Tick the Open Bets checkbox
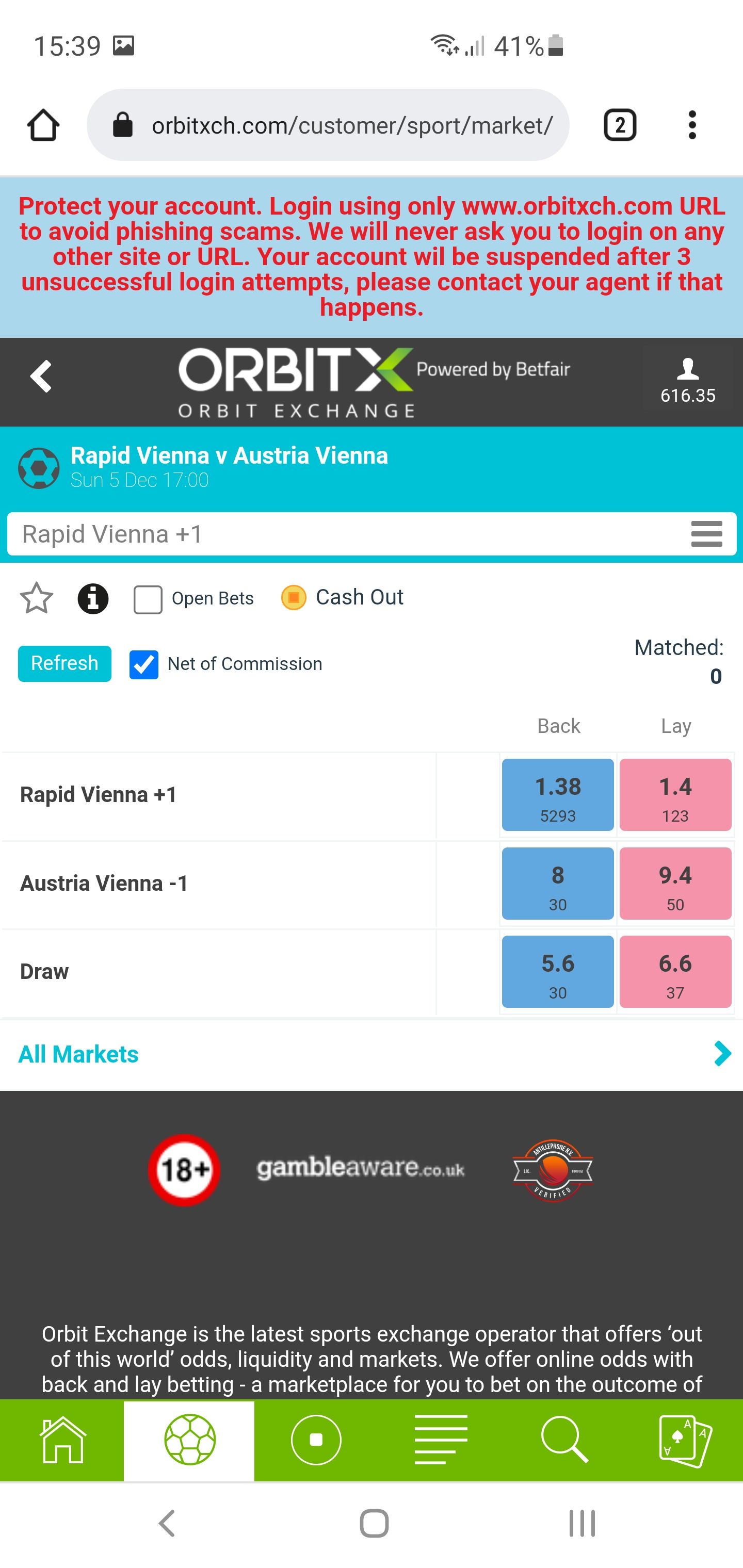 pos(148,599)
